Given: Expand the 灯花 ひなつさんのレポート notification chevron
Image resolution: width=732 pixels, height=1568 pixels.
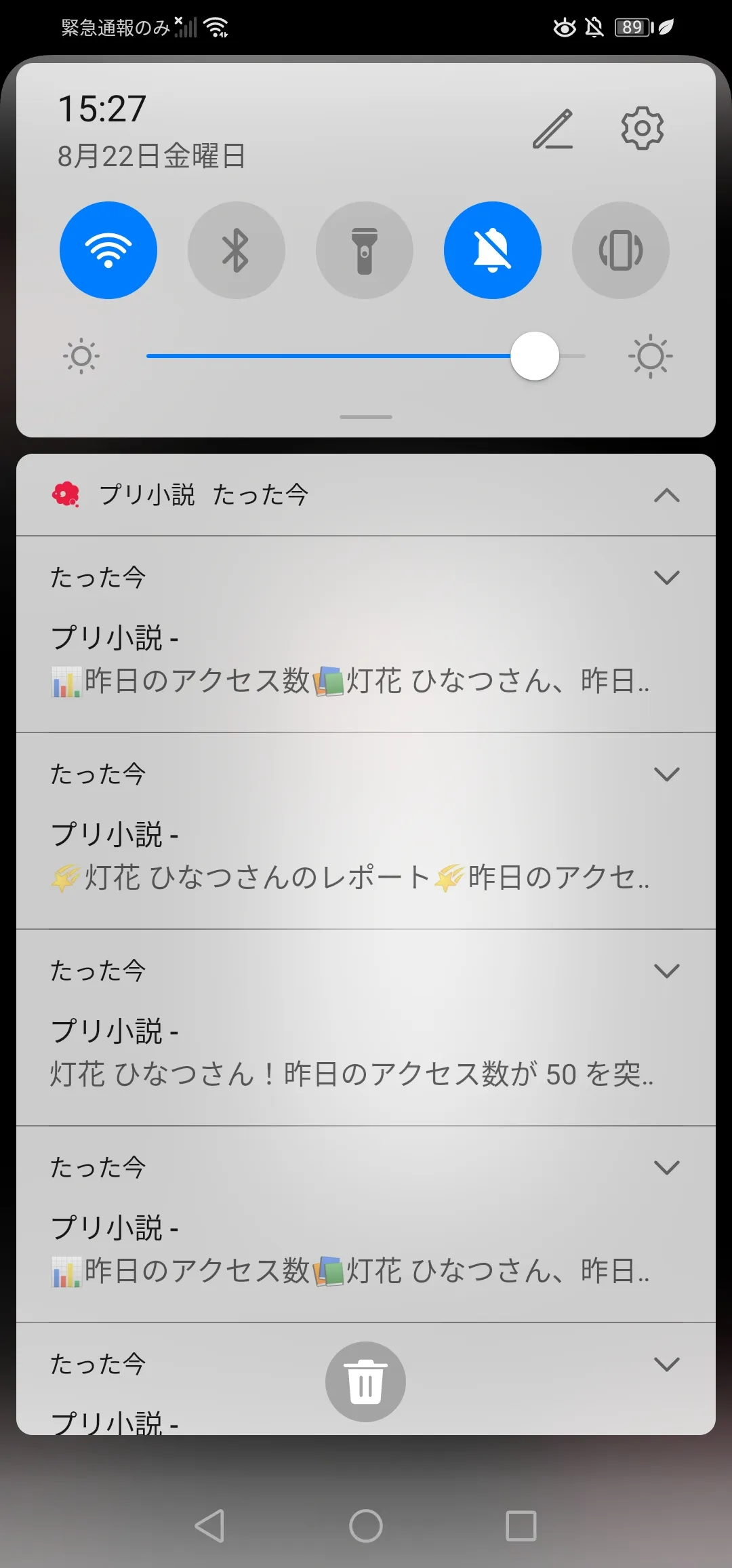Looking at the screenshot, I should pyautogui.click(x=666, y=775).
